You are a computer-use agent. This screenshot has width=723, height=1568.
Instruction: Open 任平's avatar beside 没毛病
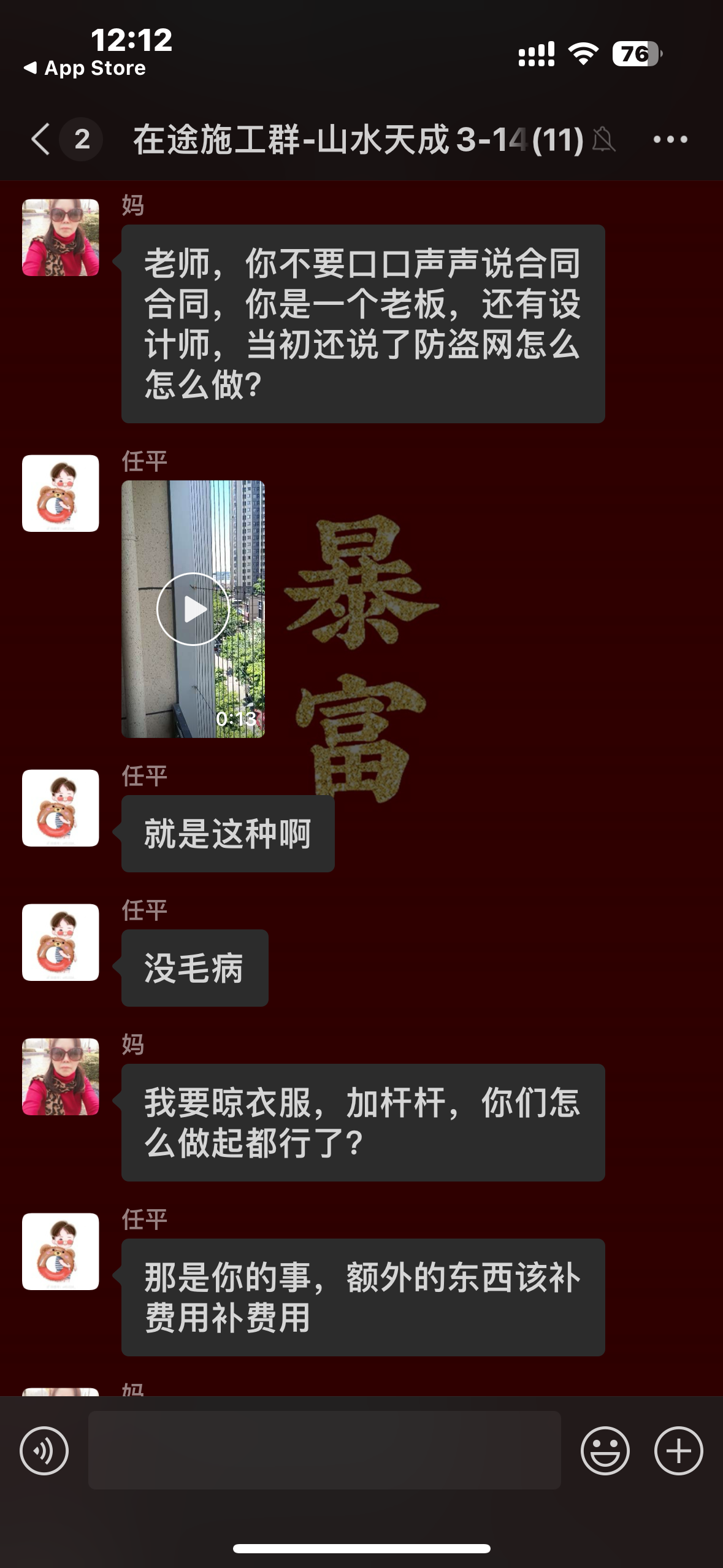[61, 942]
